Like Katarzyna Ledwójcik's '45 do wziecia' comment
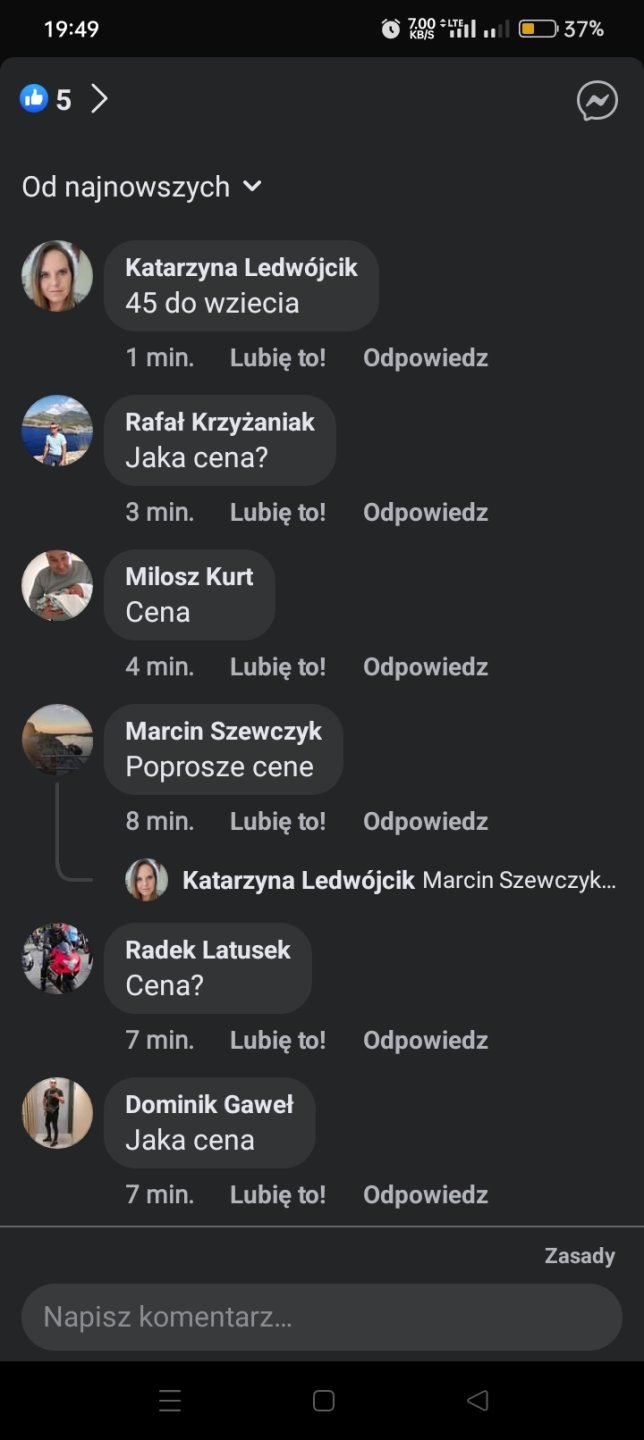Image resolution: width=644 pixels, height=1440 pixels. click(x=277, y=358)
